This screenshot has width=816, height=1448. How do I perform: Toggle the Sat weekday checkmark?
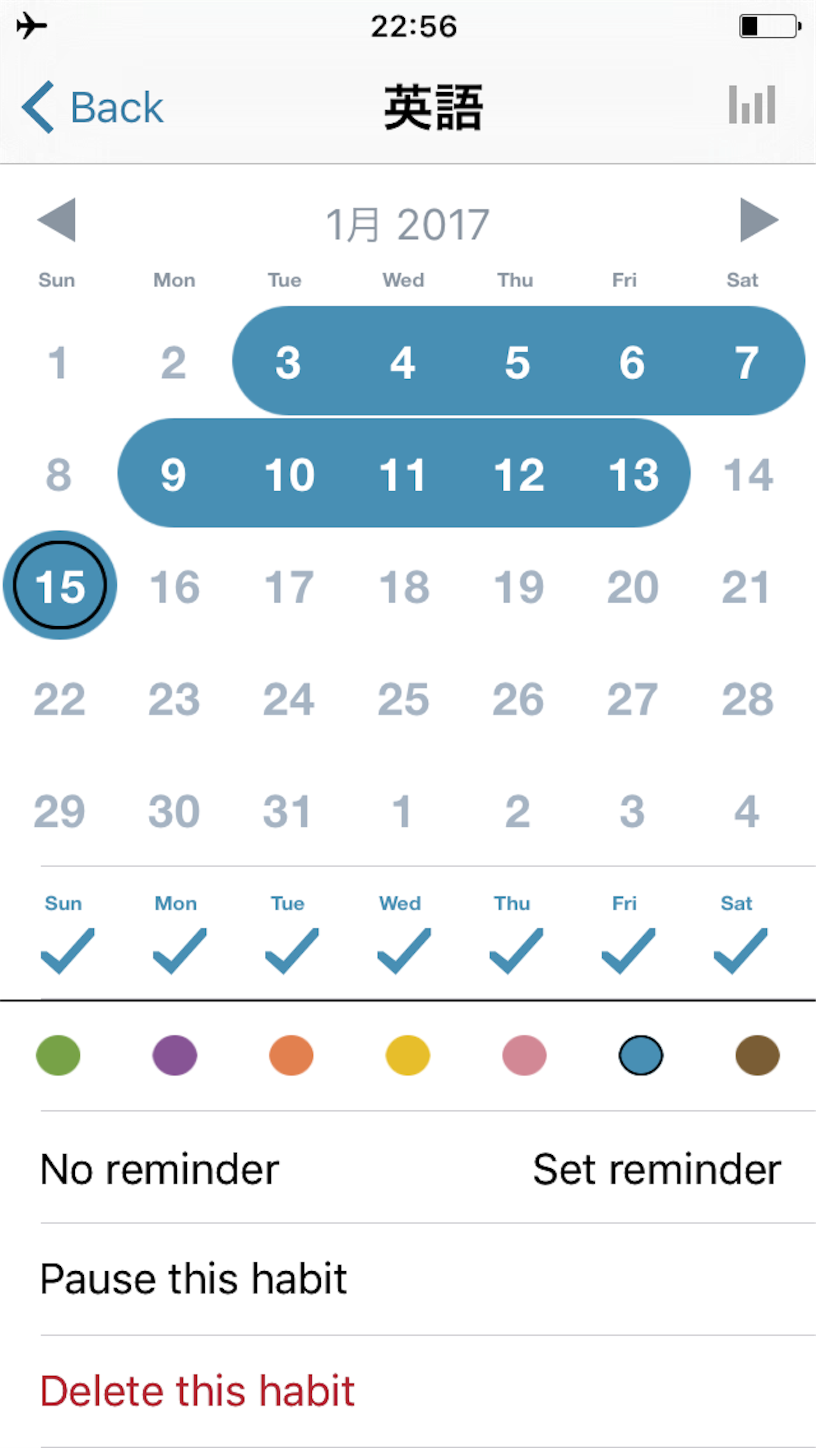point(741,951)
